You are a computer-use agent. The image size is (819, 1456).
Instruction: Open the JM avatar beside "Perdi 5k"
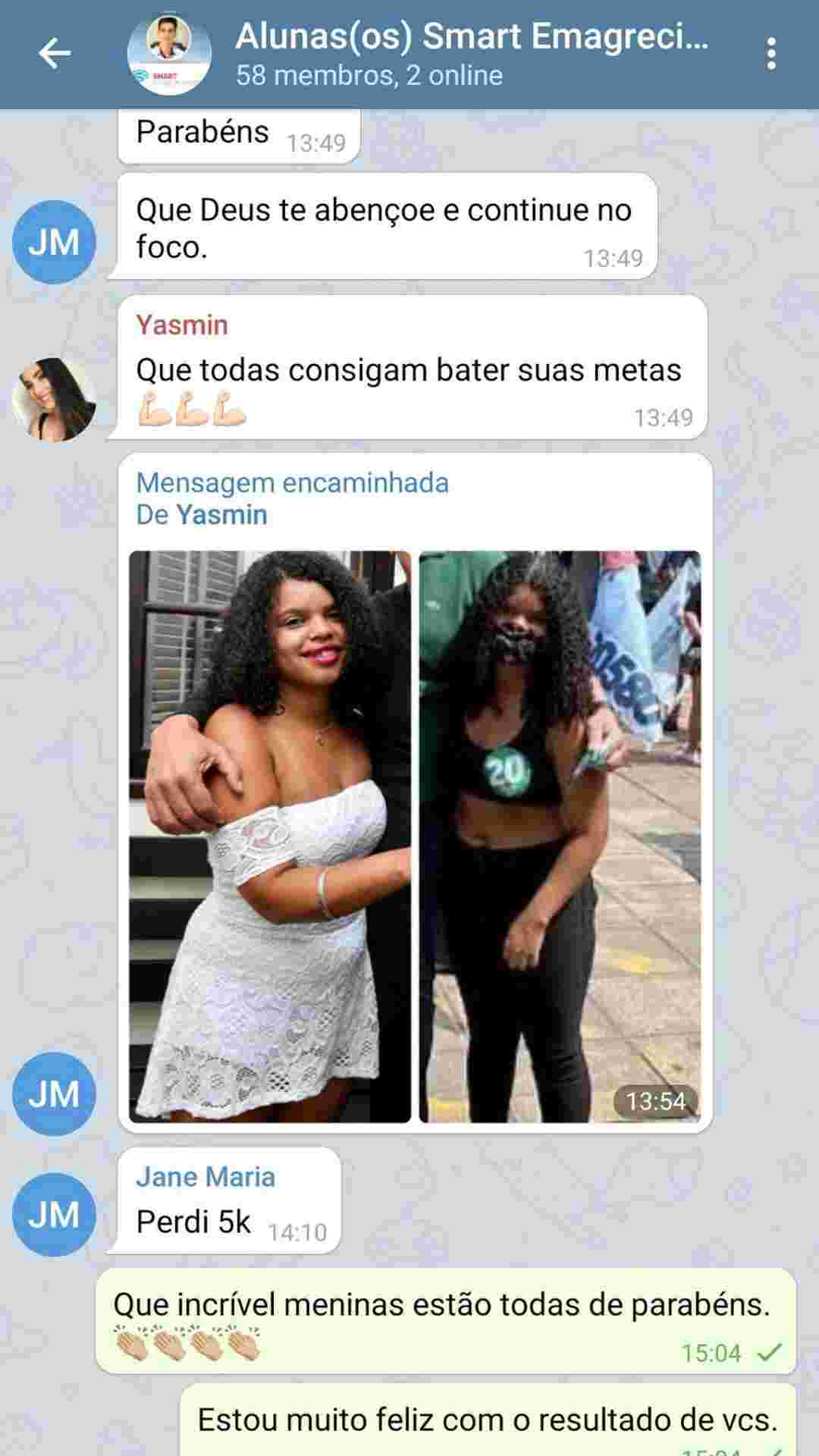54,1214
